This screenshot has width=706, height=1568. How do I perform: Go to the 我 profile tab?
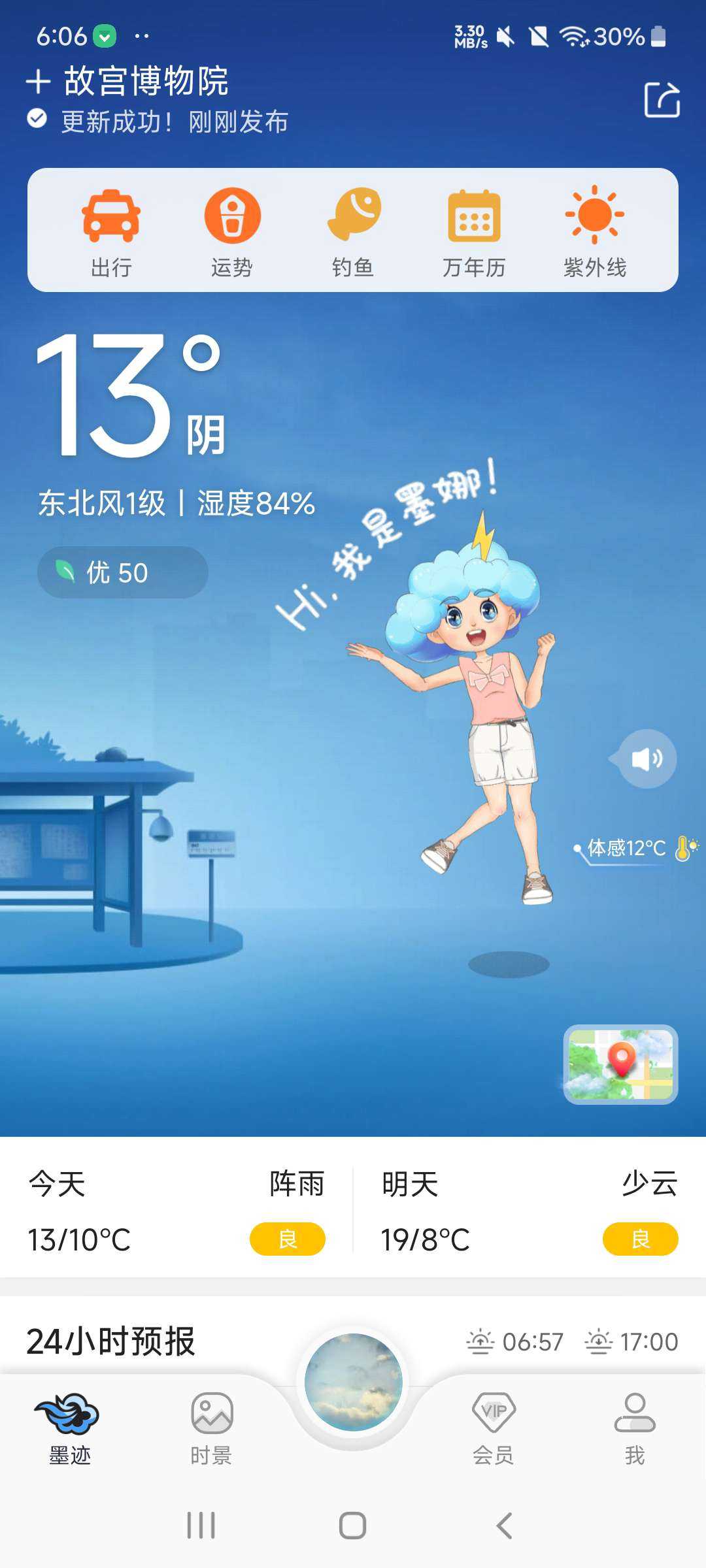(634, 1428)
